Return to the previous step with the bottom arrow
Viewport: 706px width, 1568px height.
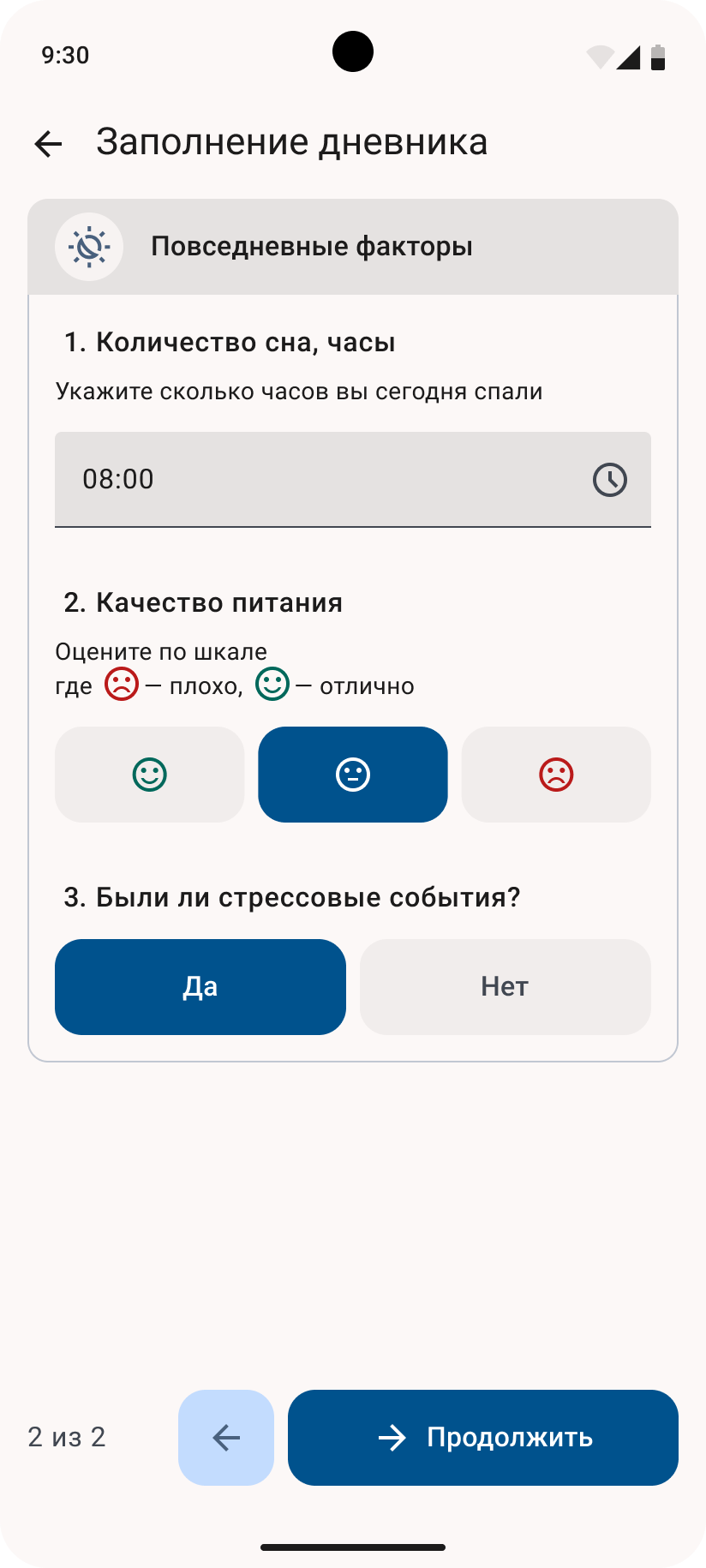click(226, 1438)
